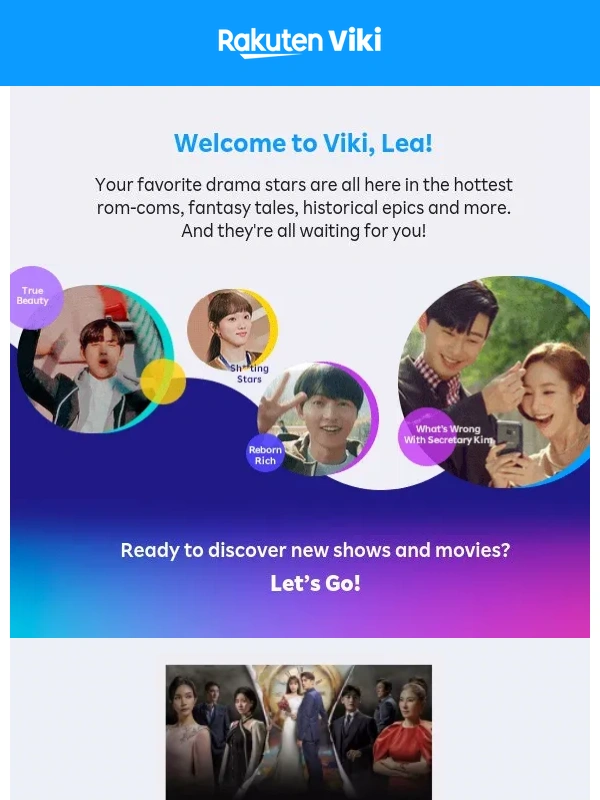Open the drama poster card below the banner
The height and width of the screenshot is (800, 600).
(x=299, y=731)
